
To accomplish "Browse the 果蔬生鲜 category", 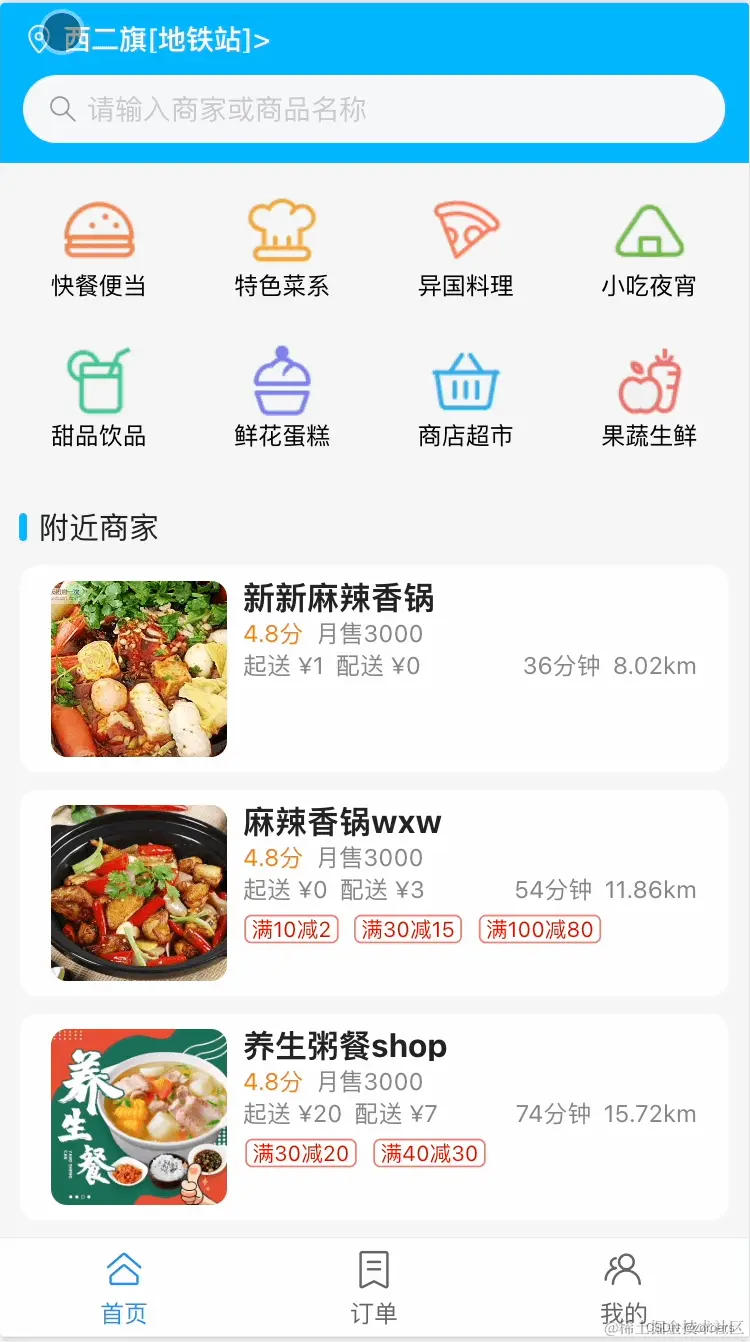I will pos(649,399).
